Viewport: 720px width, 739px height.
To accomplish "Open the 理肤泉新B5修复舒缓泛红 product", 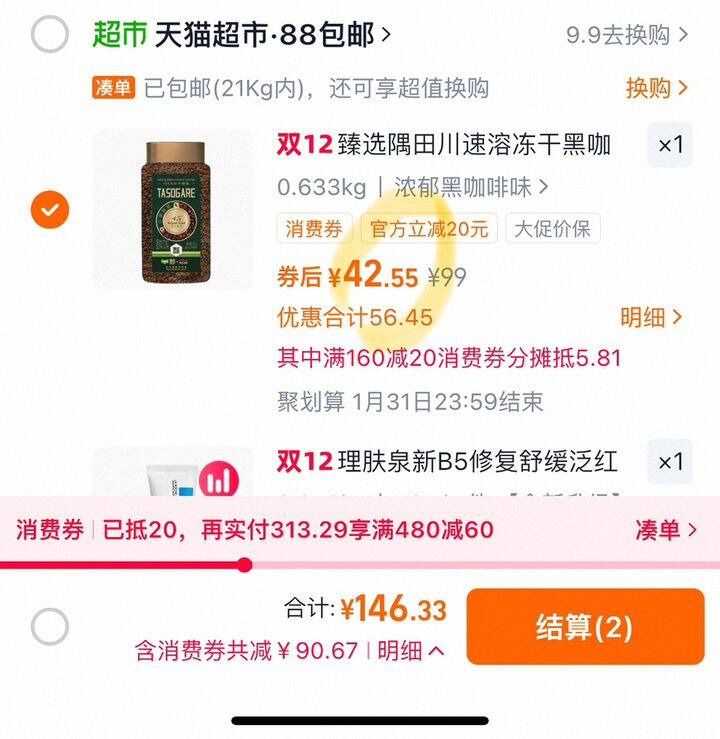I will pos(447,461).
